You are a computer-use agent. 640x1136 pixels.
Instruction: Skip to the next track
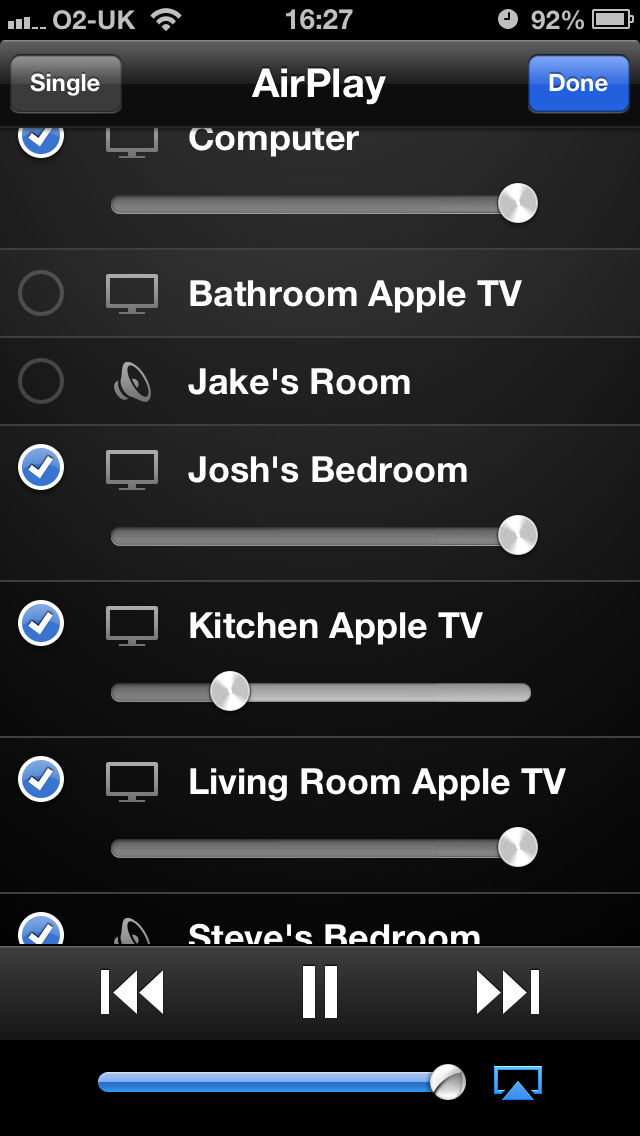click(x=508, y=992)
